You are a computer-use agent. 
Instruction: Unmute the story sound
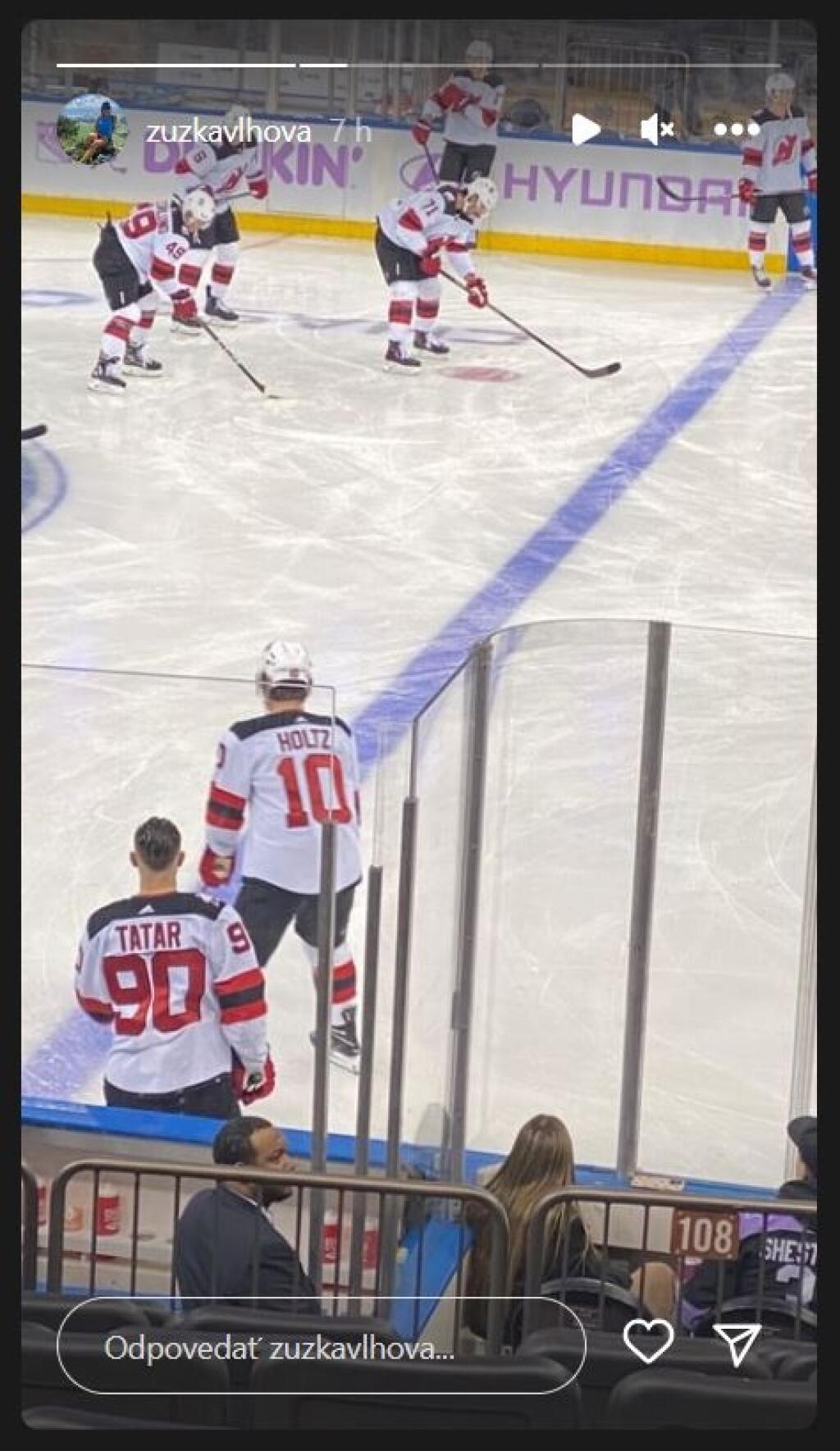656,130
